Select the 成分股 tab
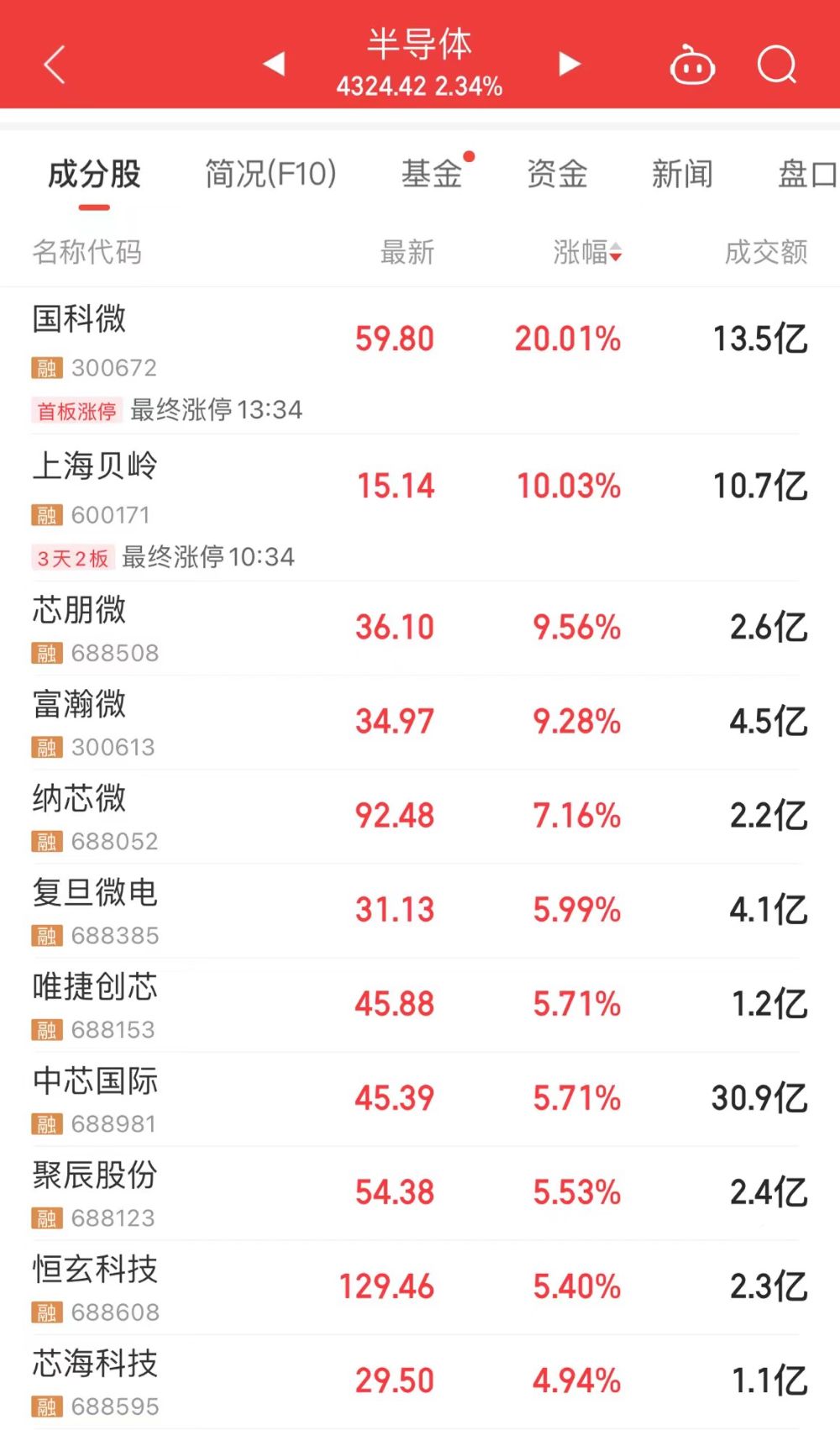Image resolution: width=840 pixels, height=1430 pixels. point(94,174)
